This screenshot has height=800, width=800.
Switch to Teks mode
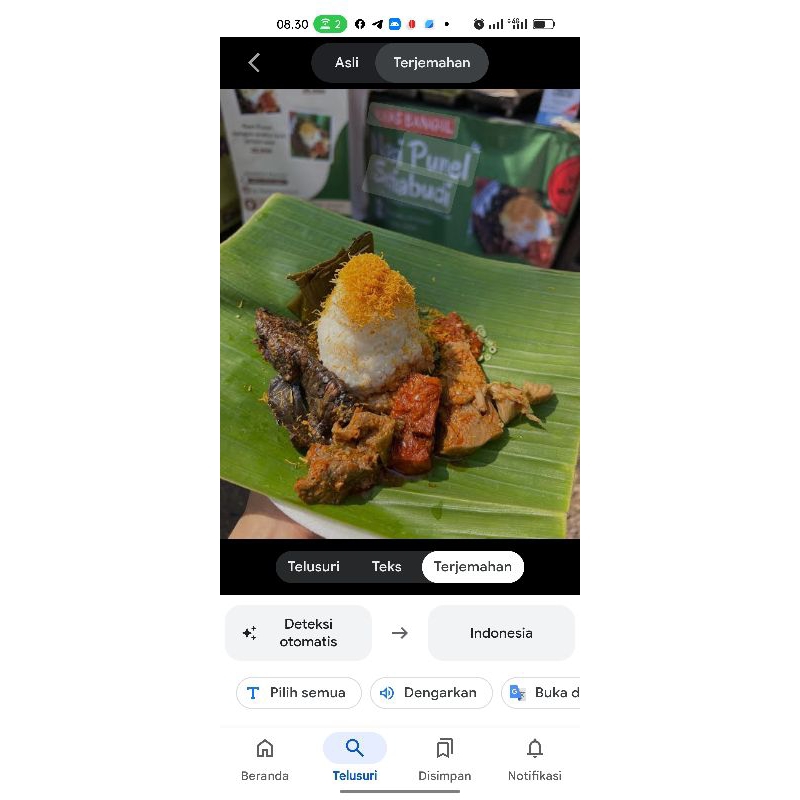pyautogui.click(x=386, y=567)
